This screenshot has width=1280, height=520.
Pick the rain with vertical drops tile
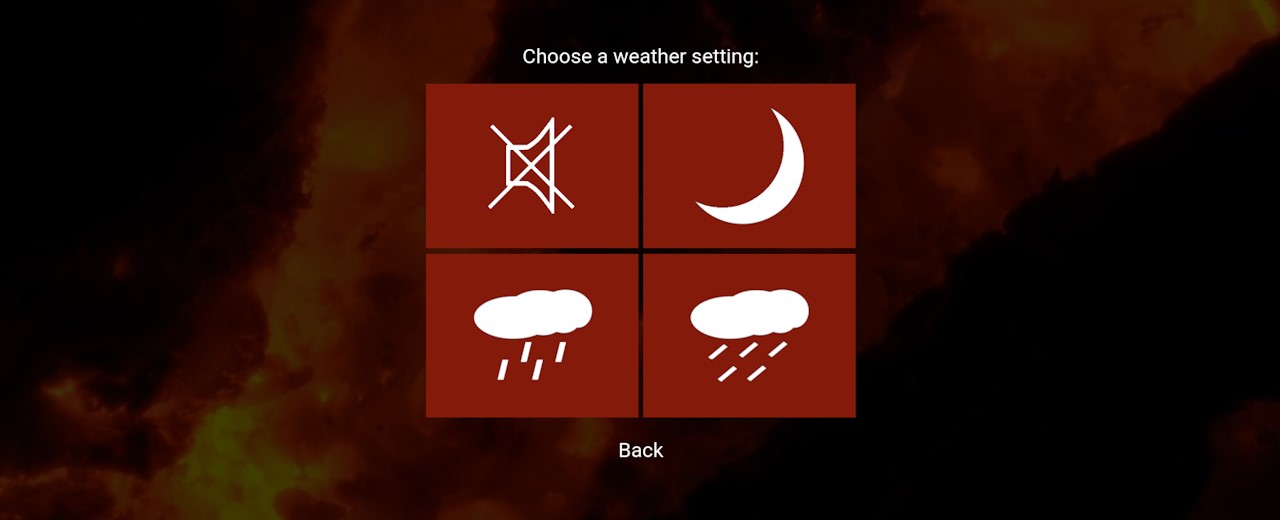(531, 335)
